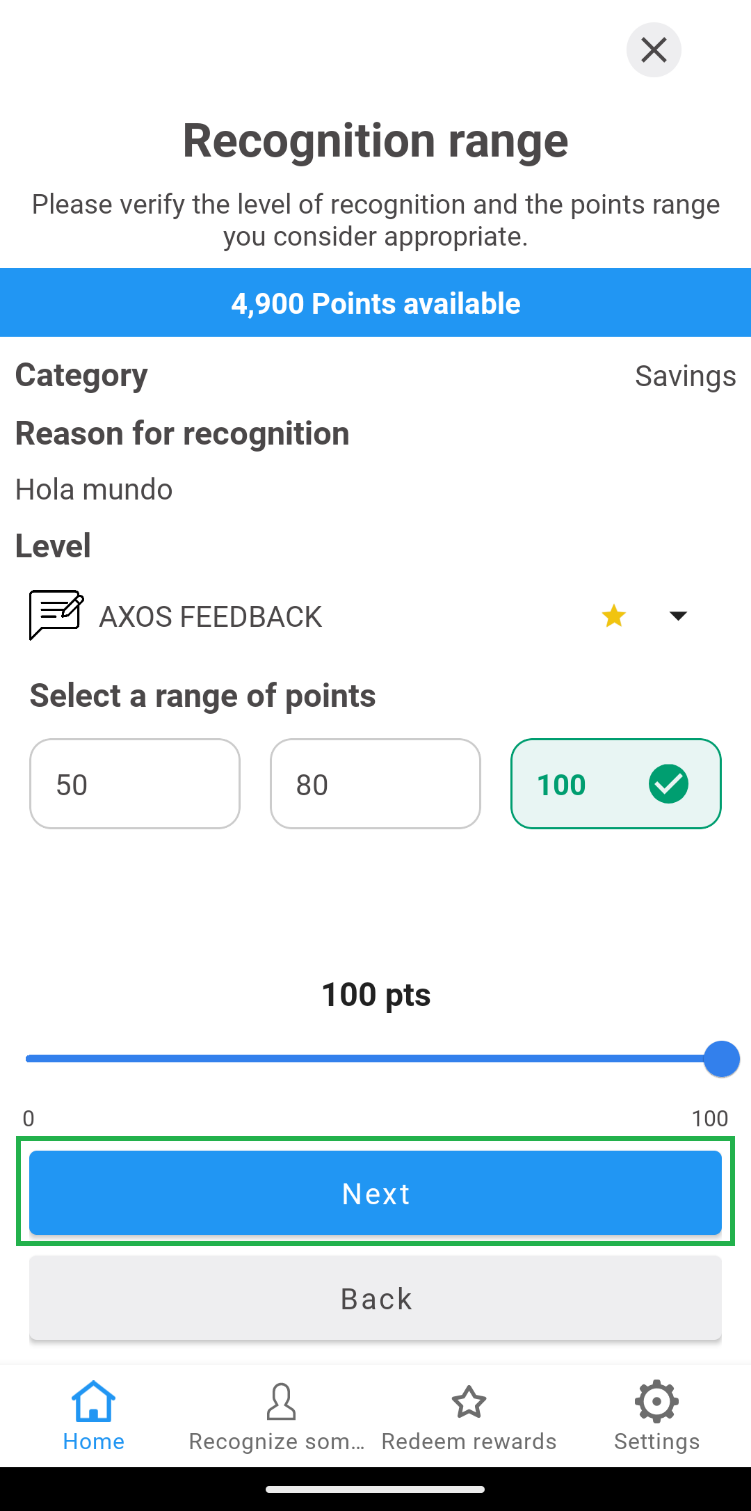Go to the Redeem rewards tab

pos(469,1415)
